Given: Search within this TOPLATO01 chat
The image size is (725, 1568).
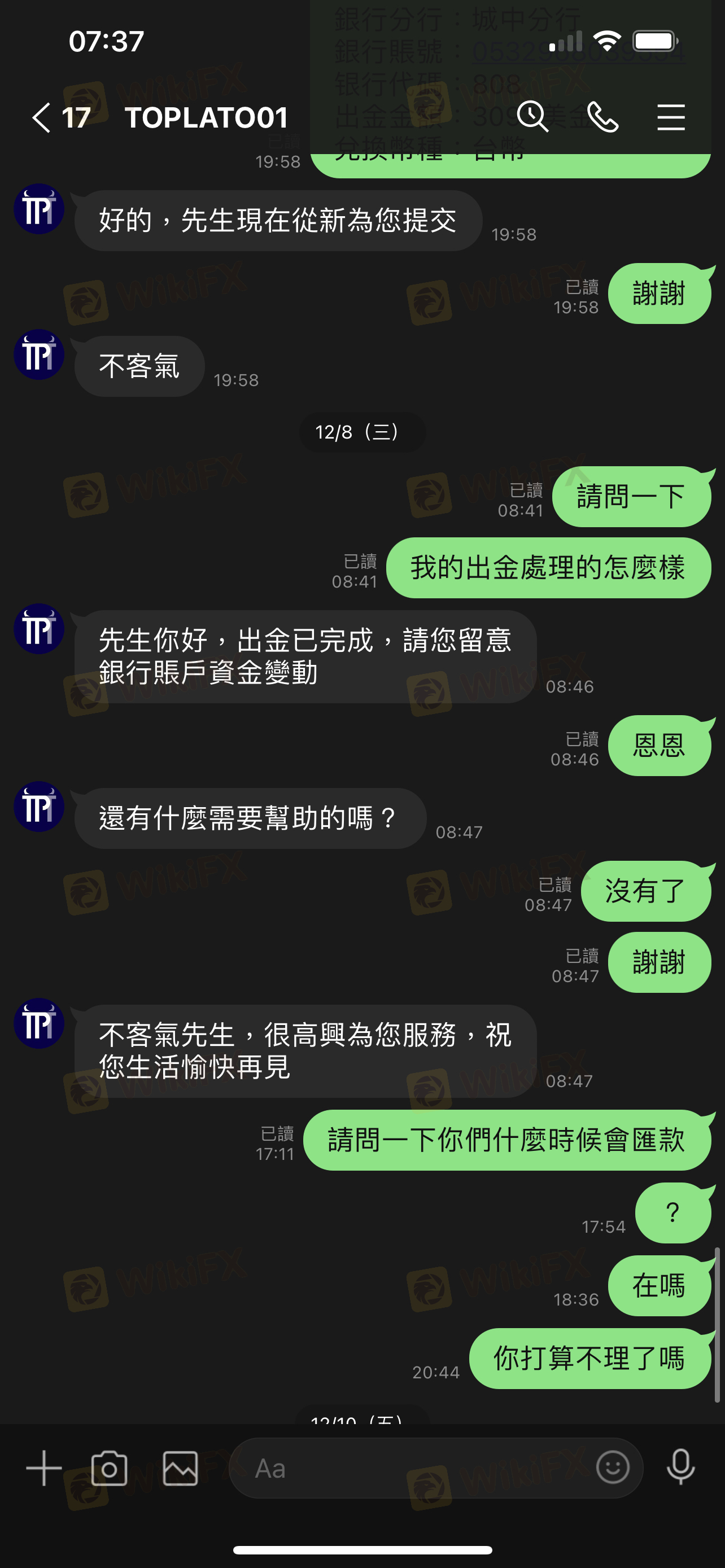Looking at the screenshot, I should [532, 116].
